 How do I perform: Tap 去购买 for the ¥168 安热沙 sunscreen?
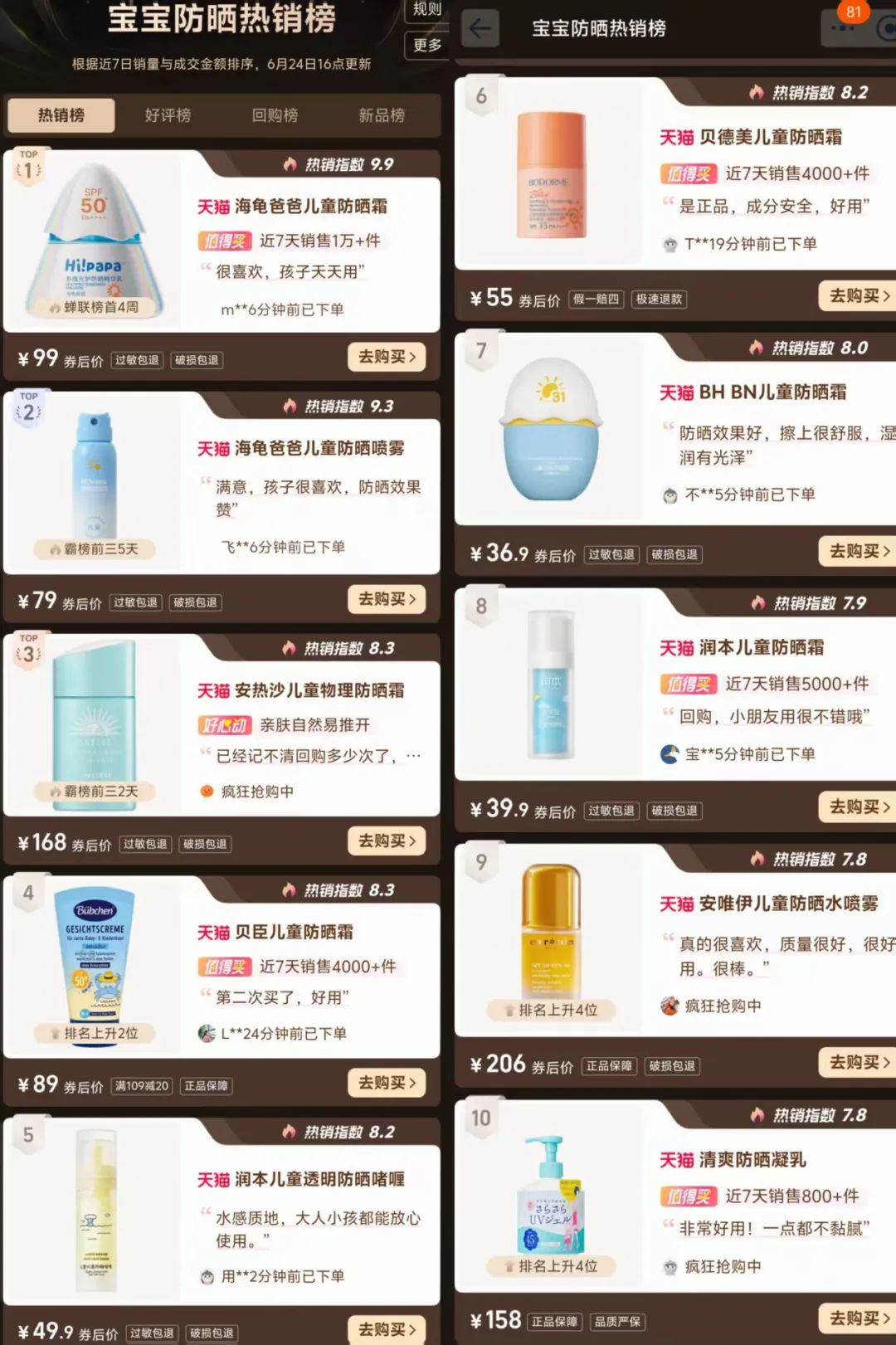click(x=387, y=841)
